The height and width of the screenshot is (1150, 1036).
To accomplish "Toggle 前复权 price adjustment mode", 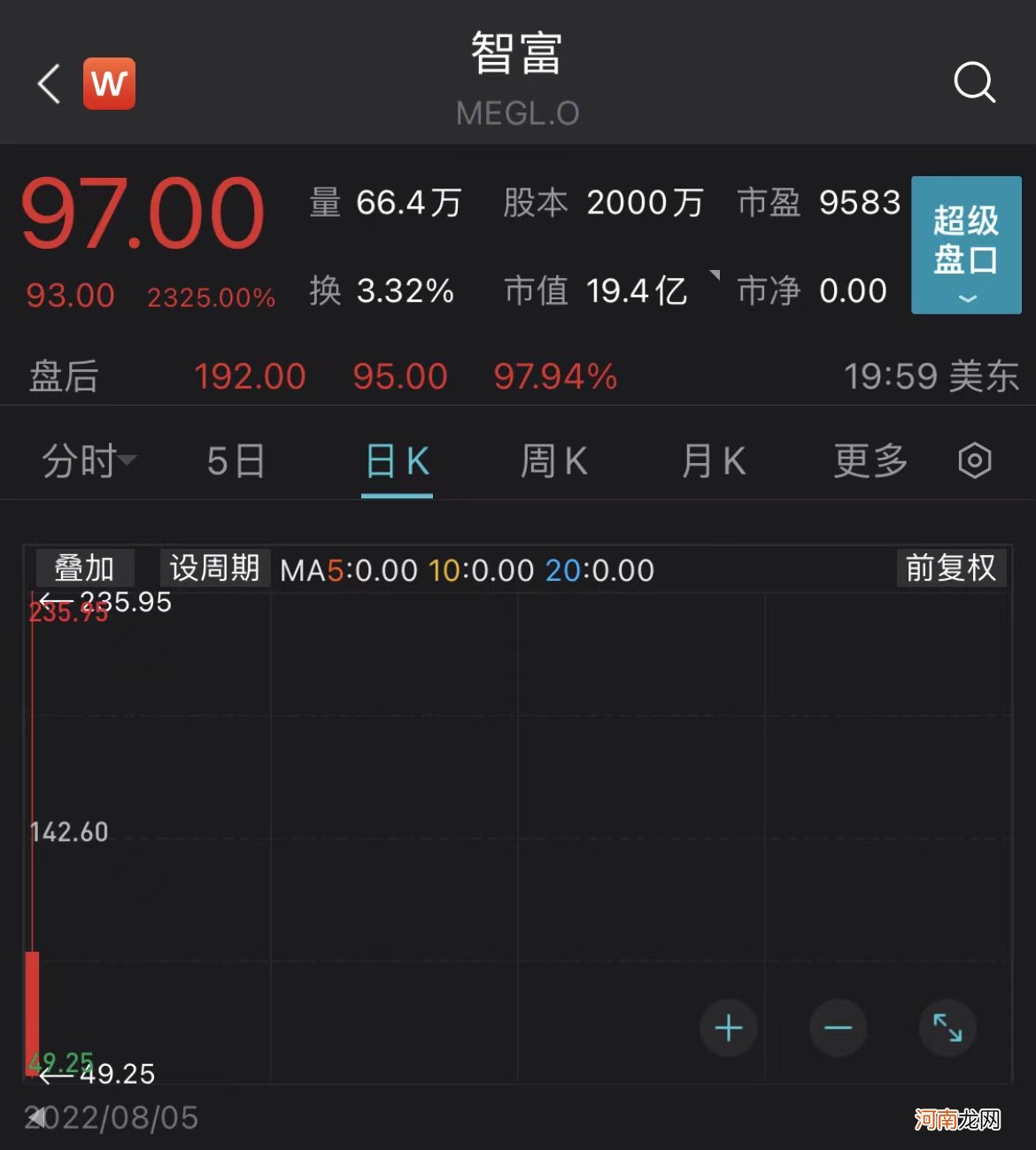I will click(x=950, y=568).
